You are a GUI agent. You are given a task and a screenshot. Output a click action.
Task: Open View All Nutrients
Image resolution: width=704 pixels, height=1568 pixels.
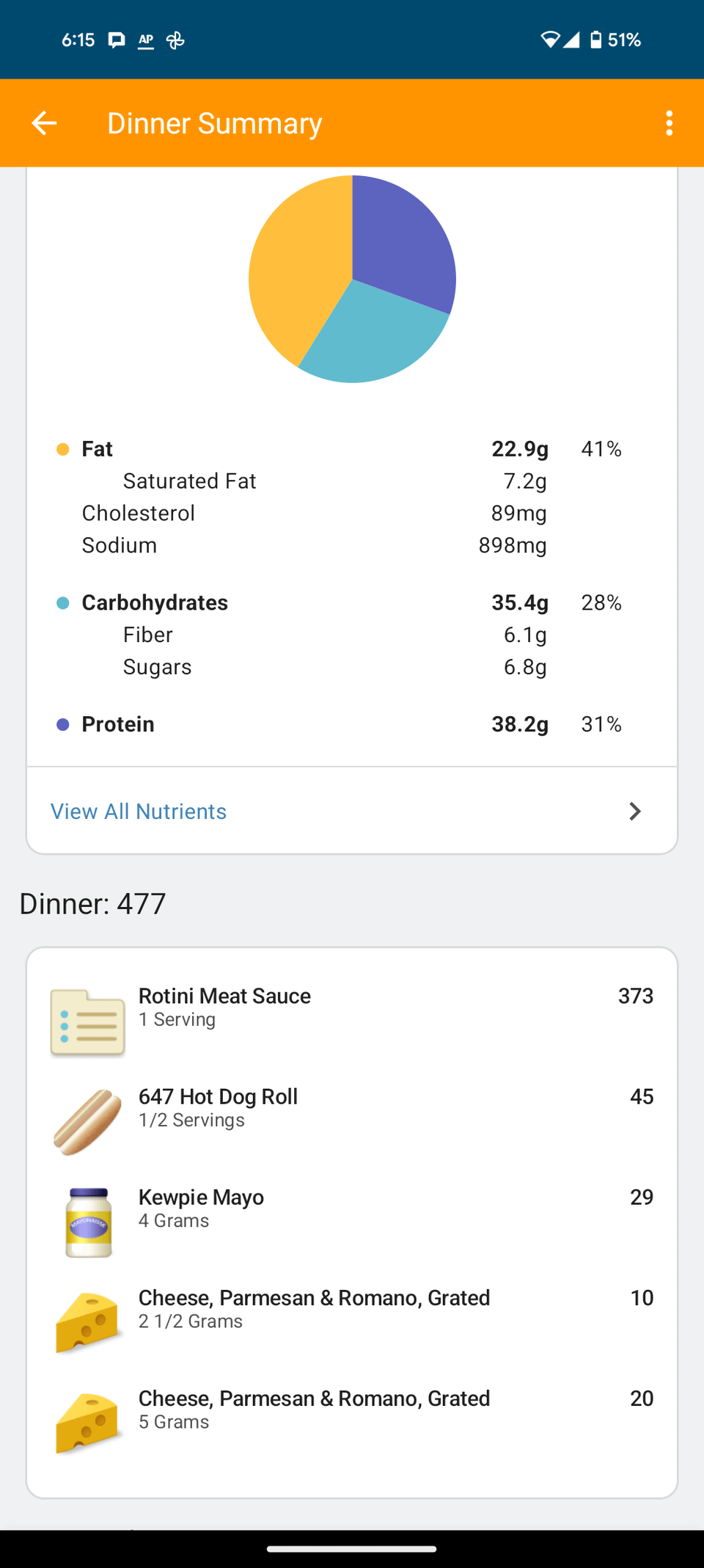(352, 811)
